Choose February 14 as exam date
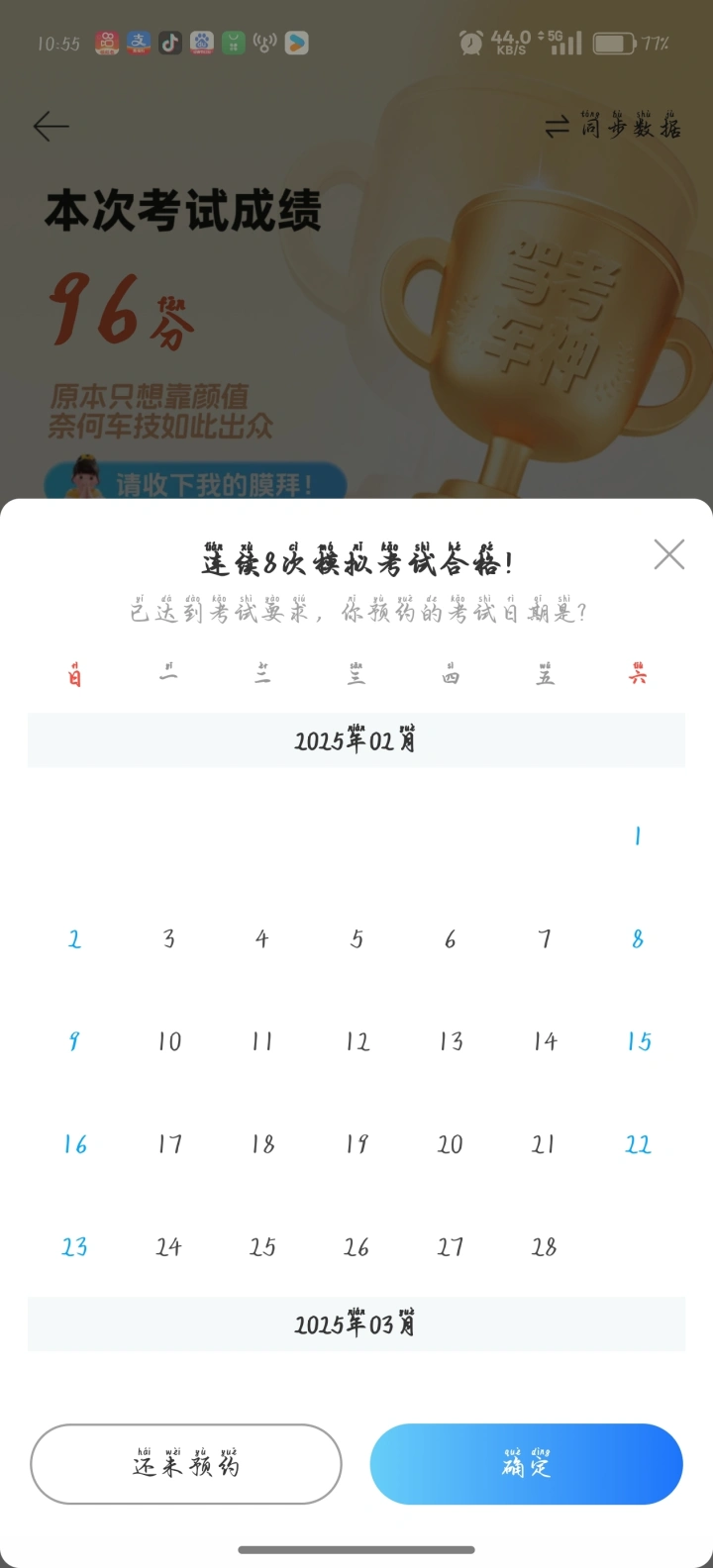713x1568 pixels. coord(545,1041)
